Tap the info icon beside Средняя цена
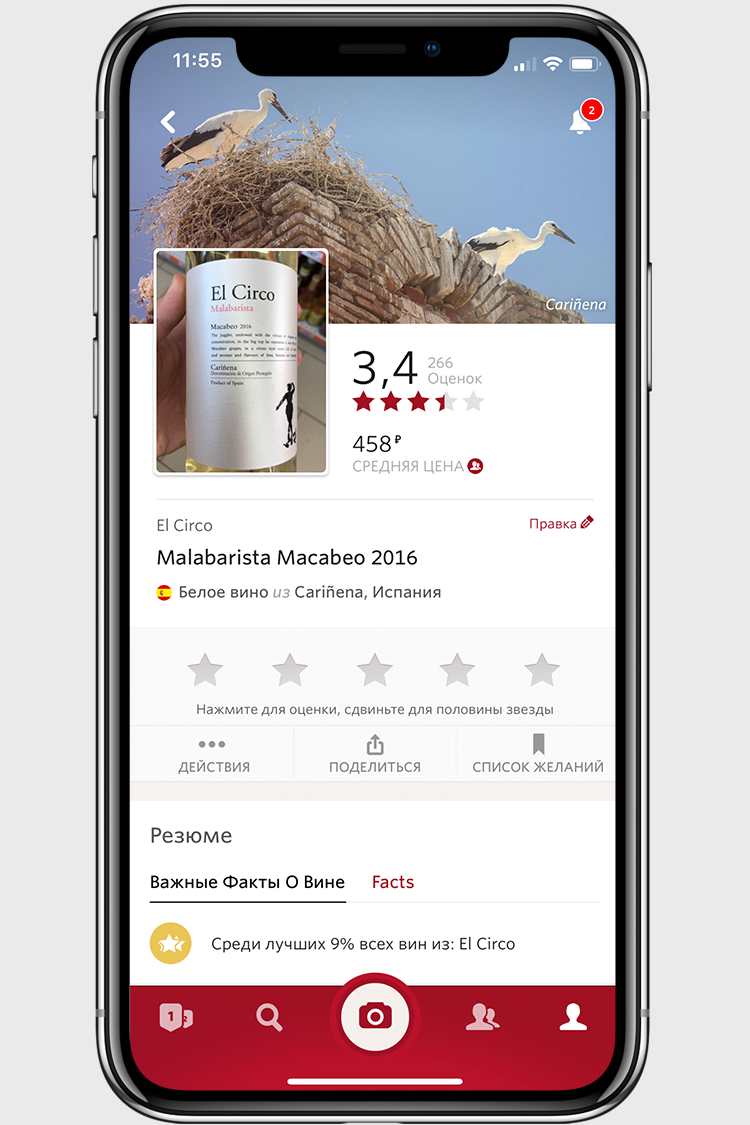 coord(476,466)
